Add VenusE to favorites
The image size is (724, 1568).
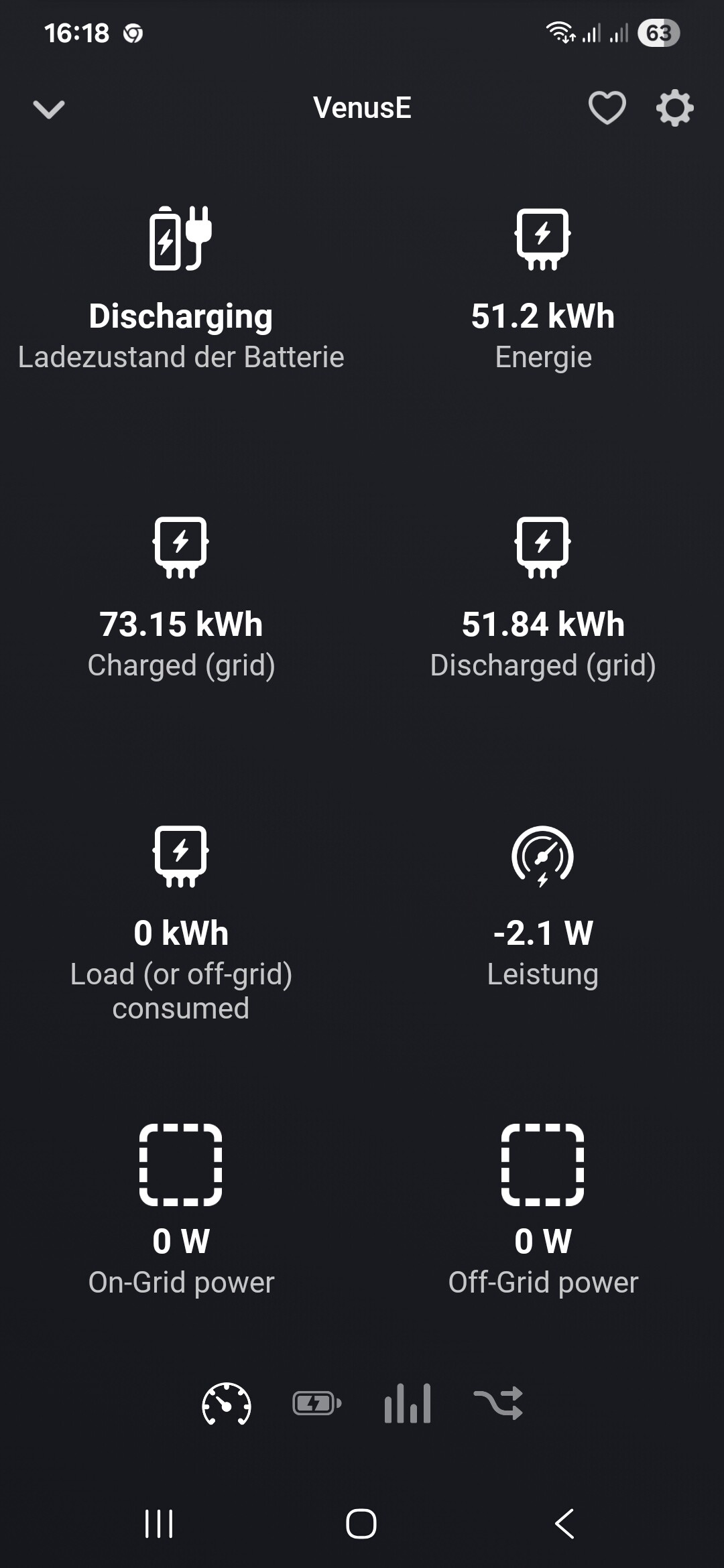607,108
